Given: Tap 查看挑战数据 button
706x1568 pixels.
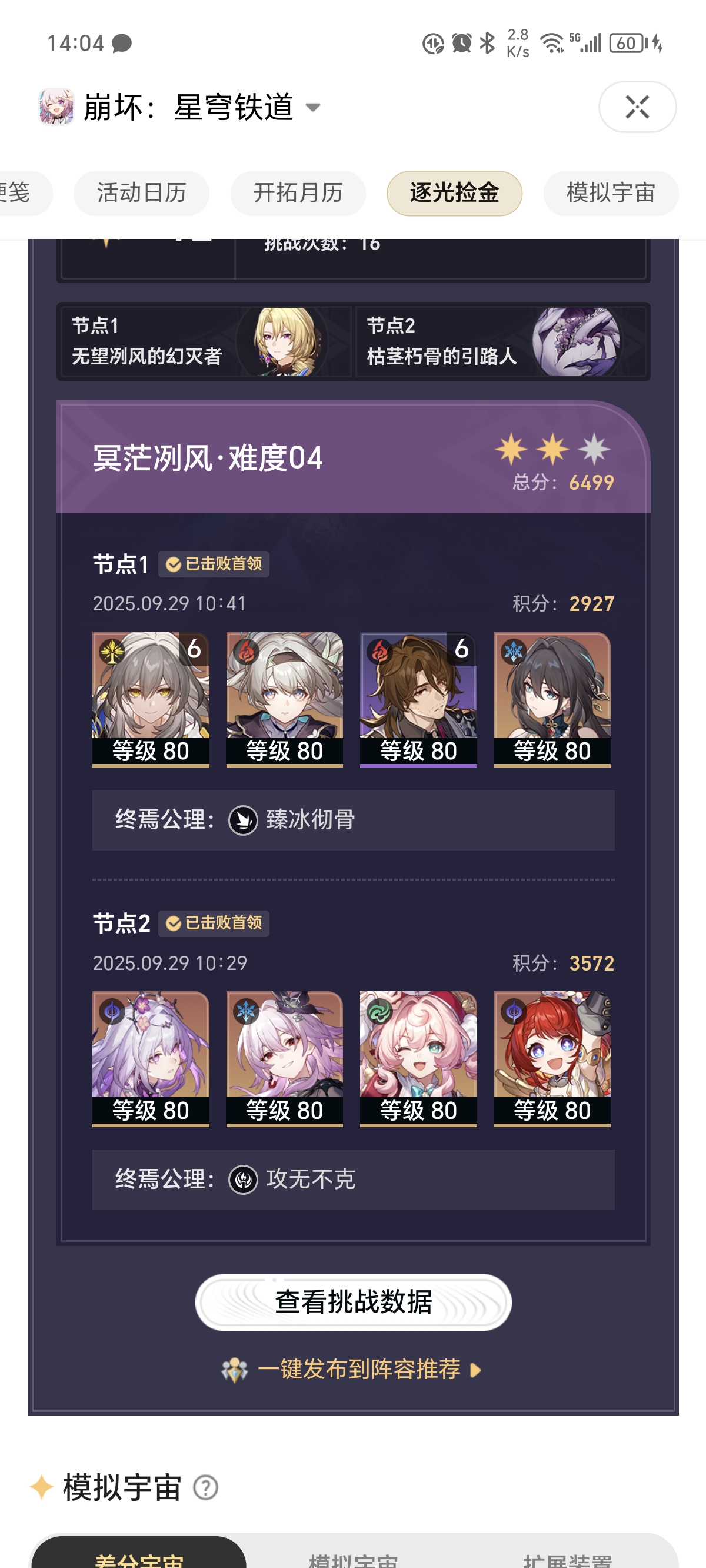Looking at the screenshot, I should click(353, 1302).
